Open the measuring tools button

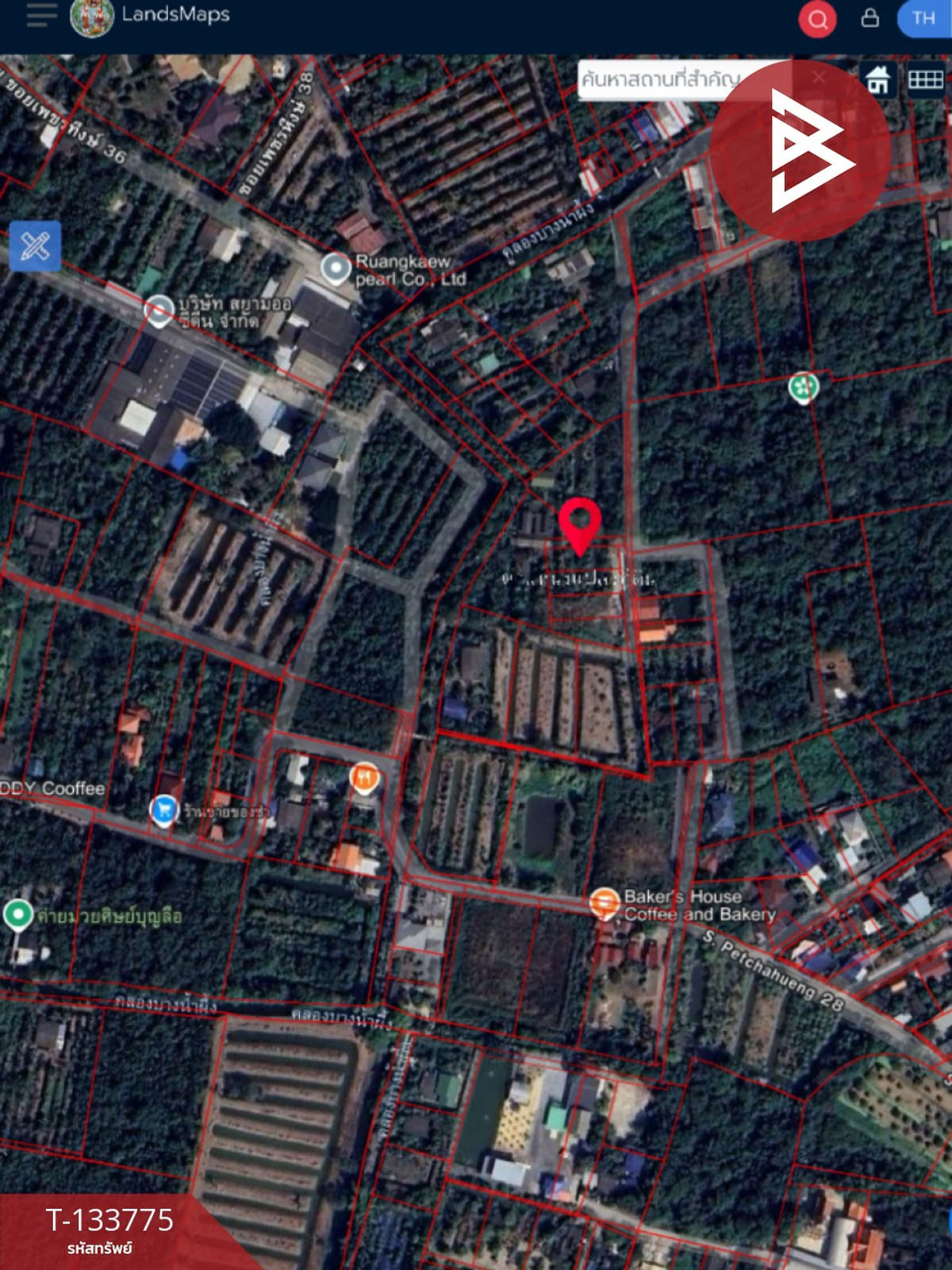pos(35,246)
